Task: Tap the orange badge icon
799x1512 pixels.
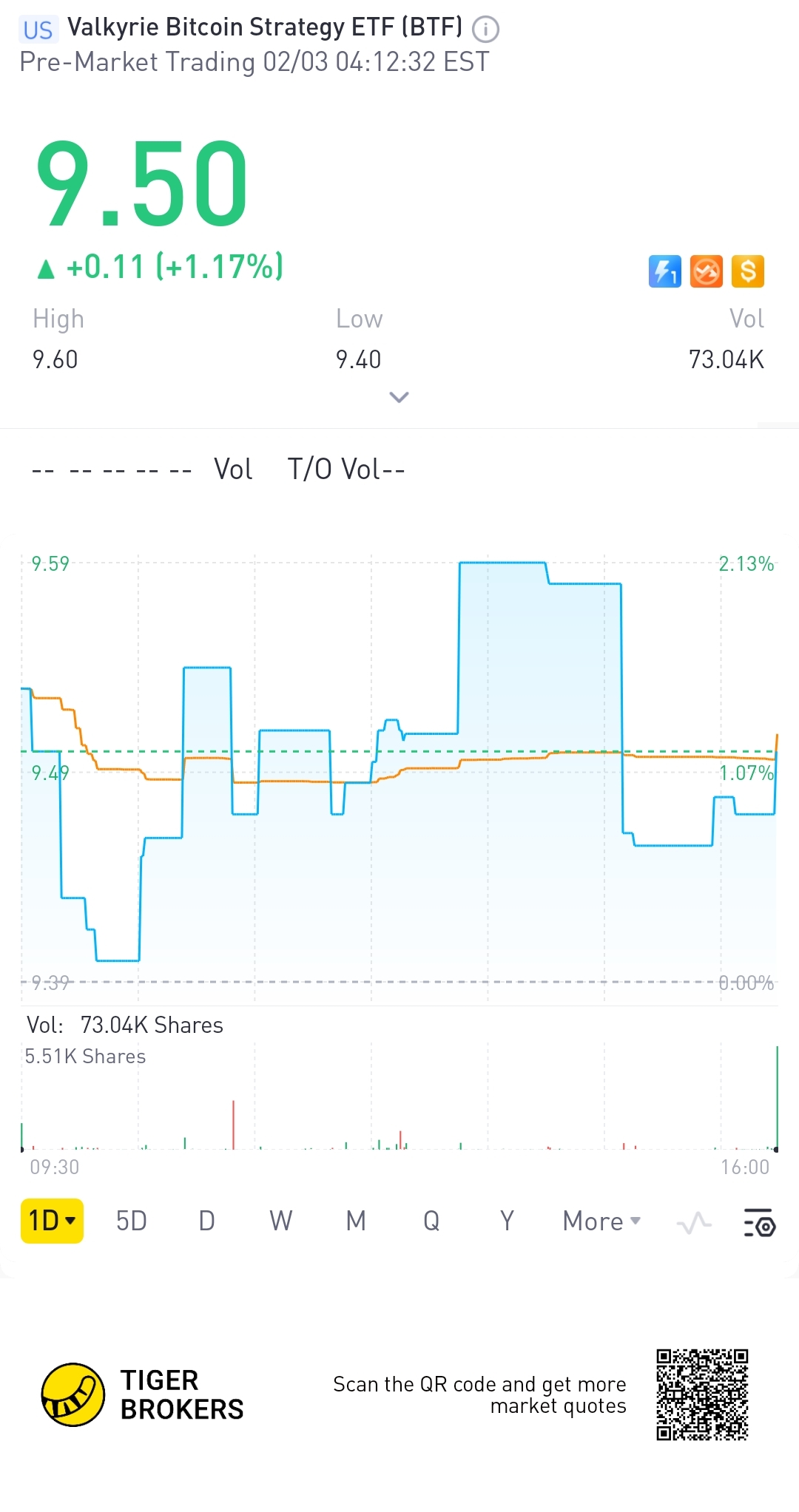Action: [x=707, y=271]
